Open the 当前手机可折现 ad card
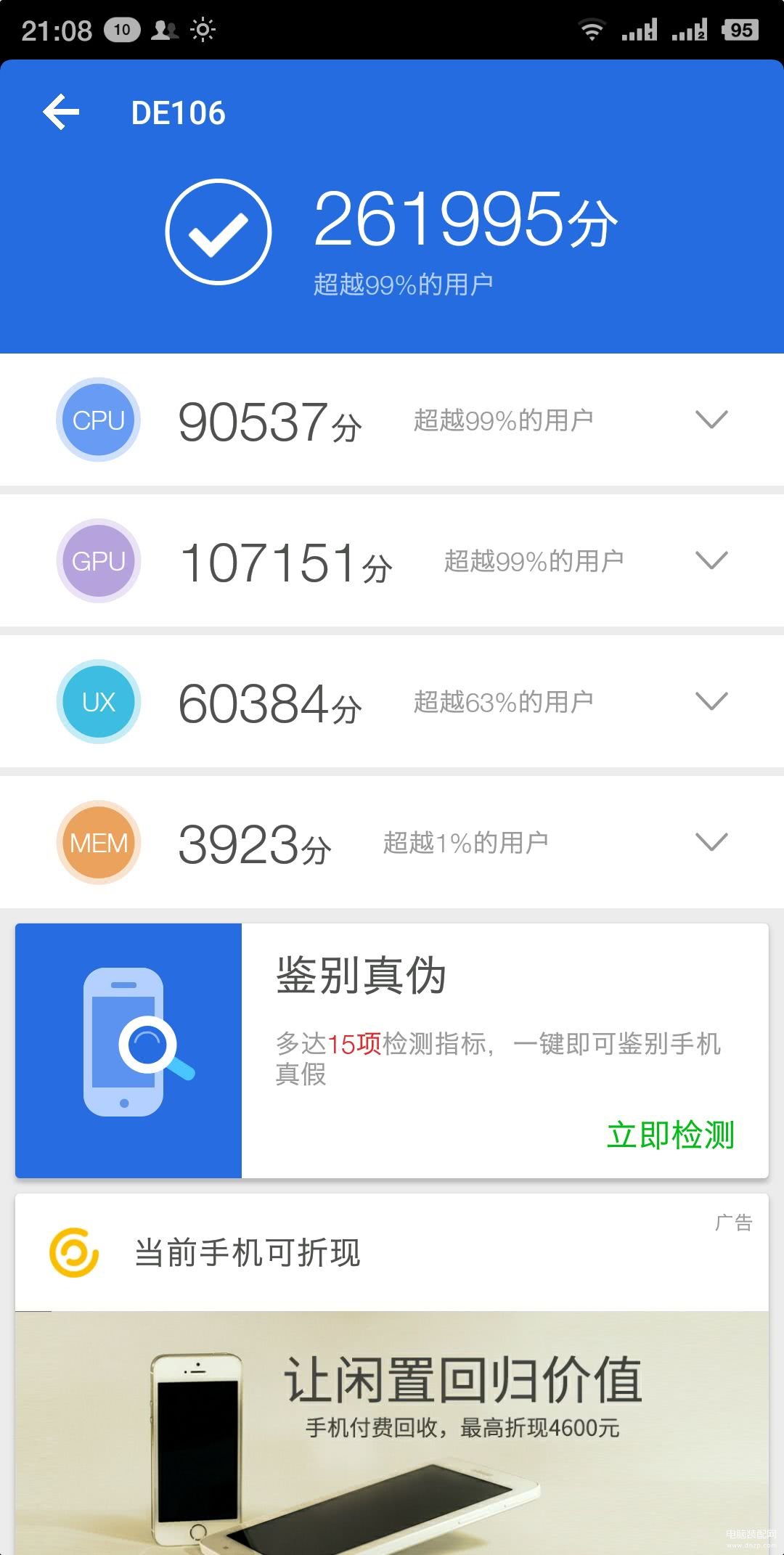 tap(247, 1253)
